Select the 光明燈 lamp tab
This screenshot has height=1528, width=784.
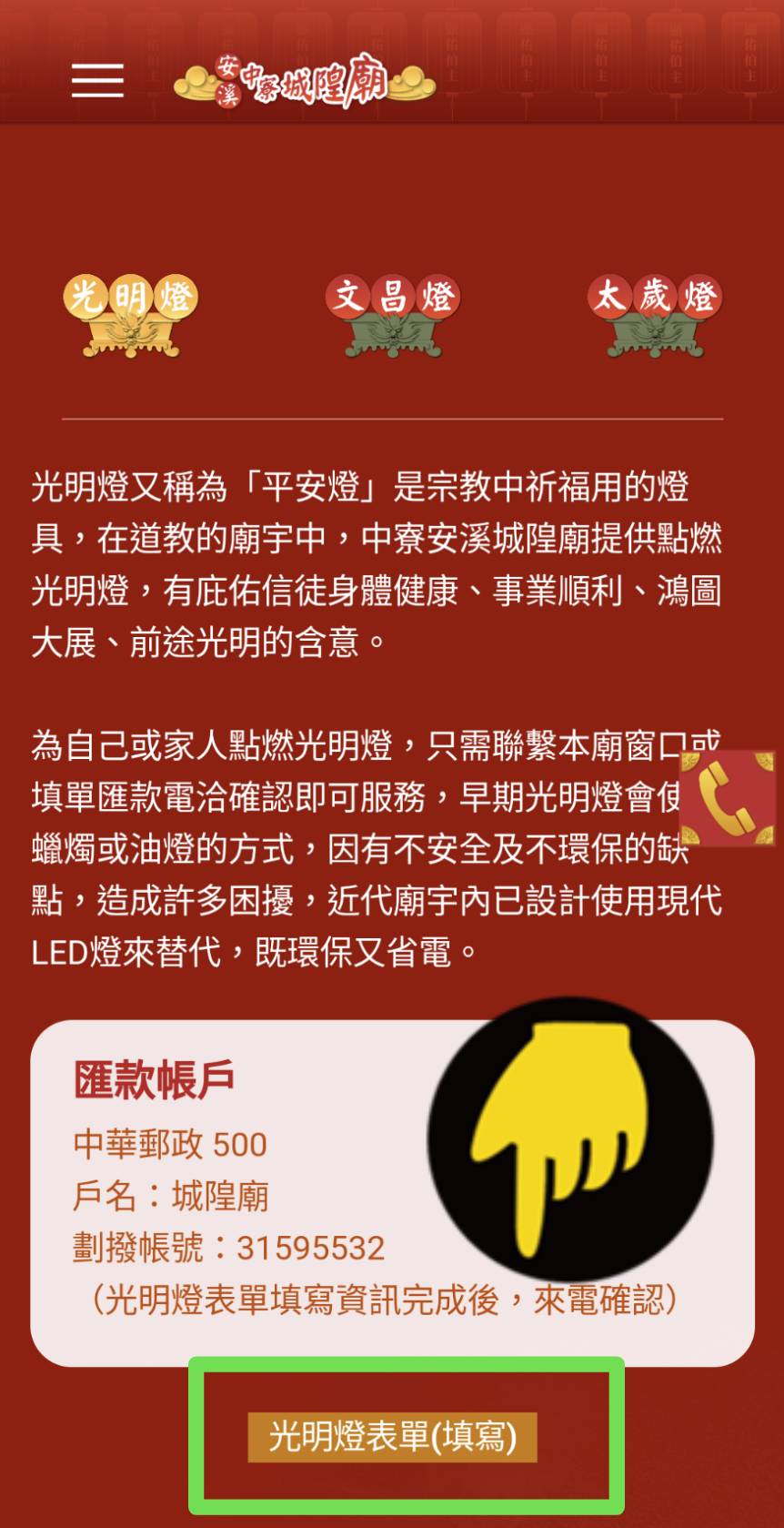[131, 314]
